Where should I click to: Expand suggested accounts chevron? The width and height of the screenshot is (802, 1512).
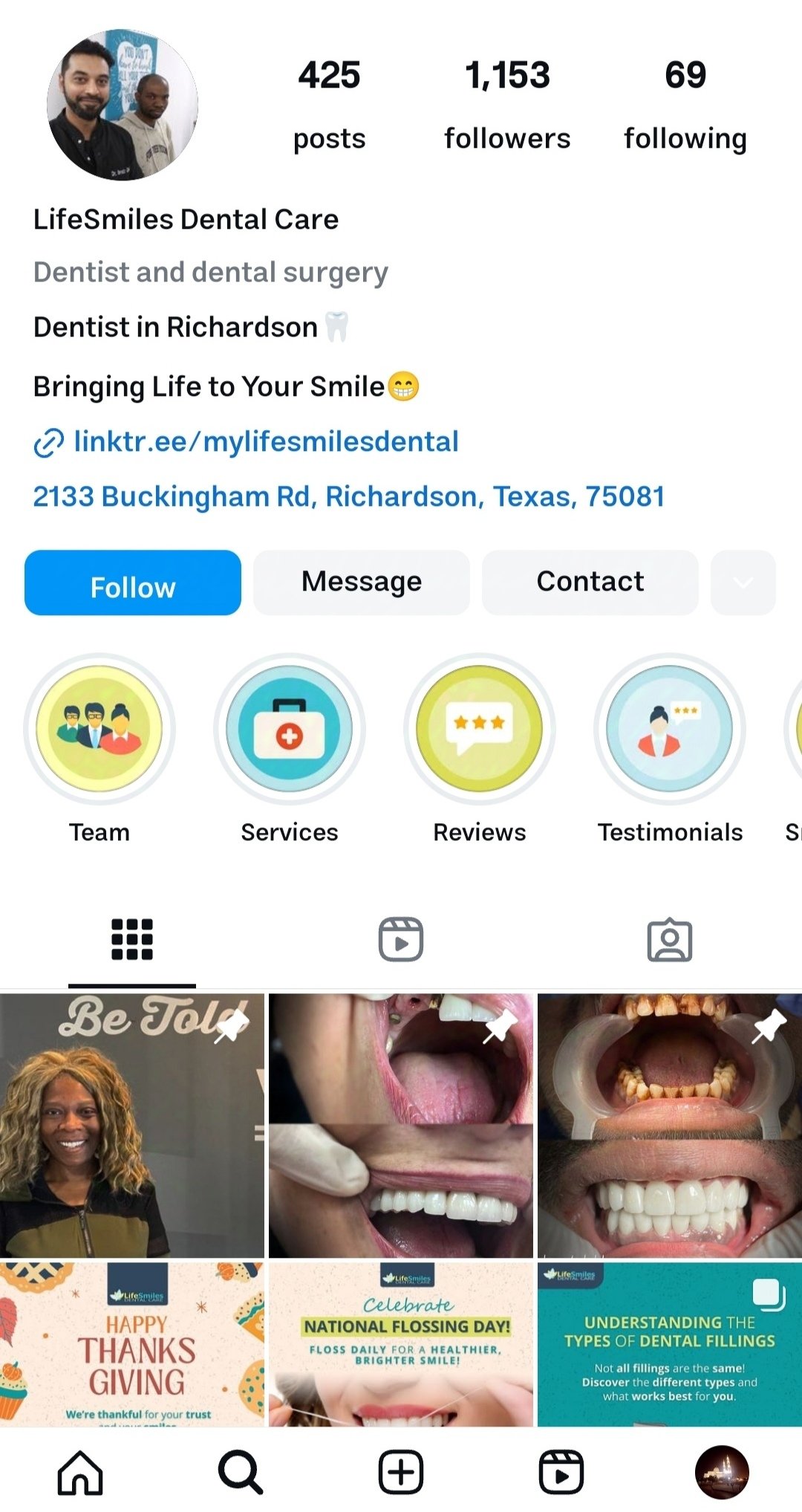pos(743,583)
